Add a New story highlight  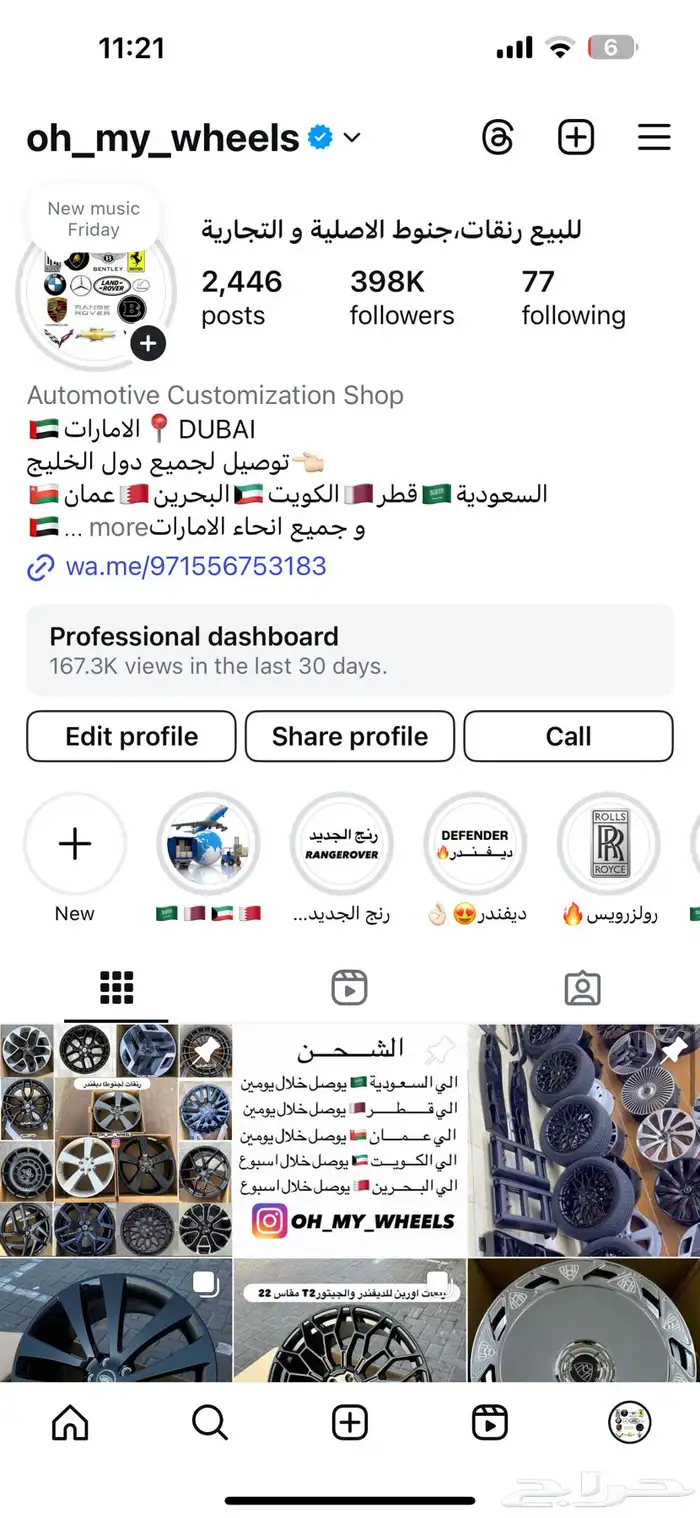75,845
